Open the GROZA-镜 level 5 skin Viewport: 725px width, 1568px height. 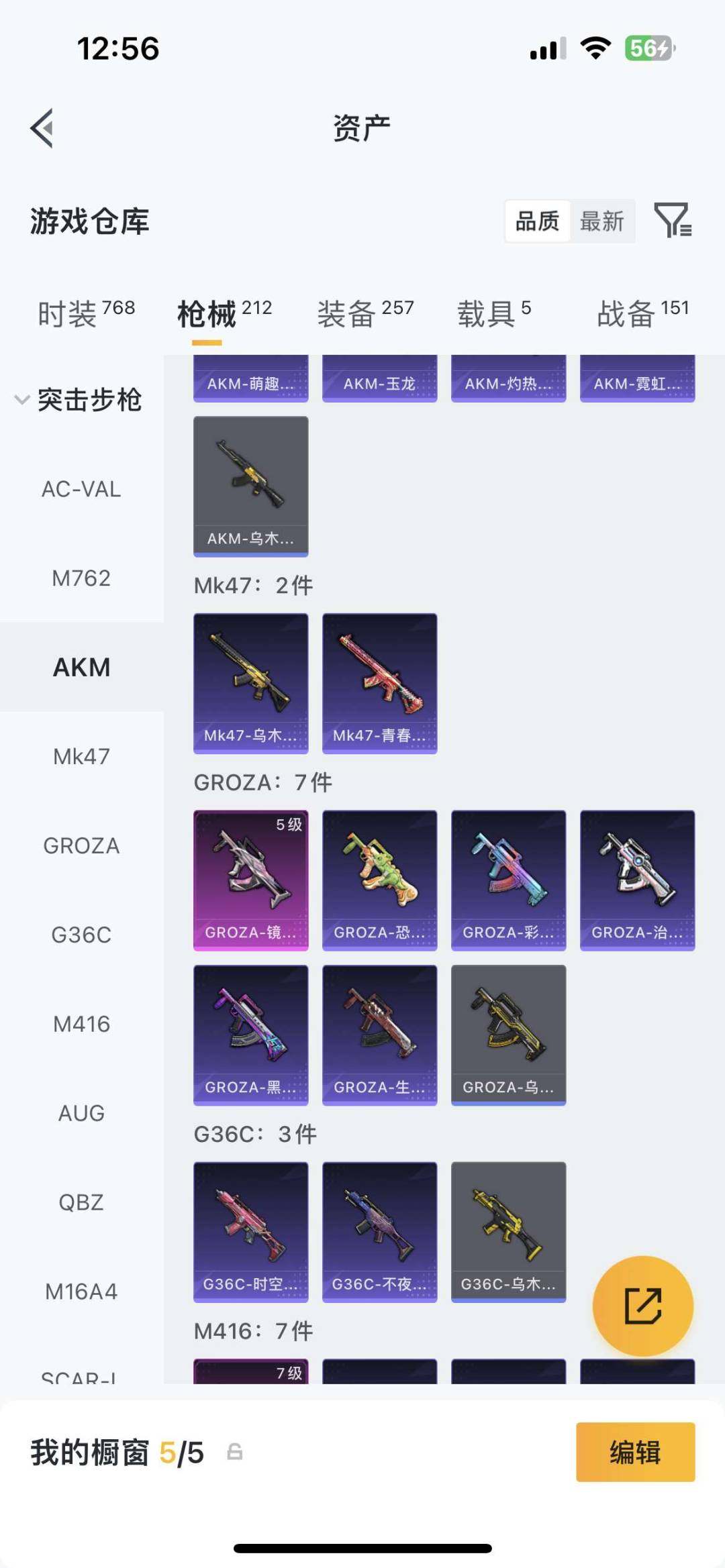250,880
